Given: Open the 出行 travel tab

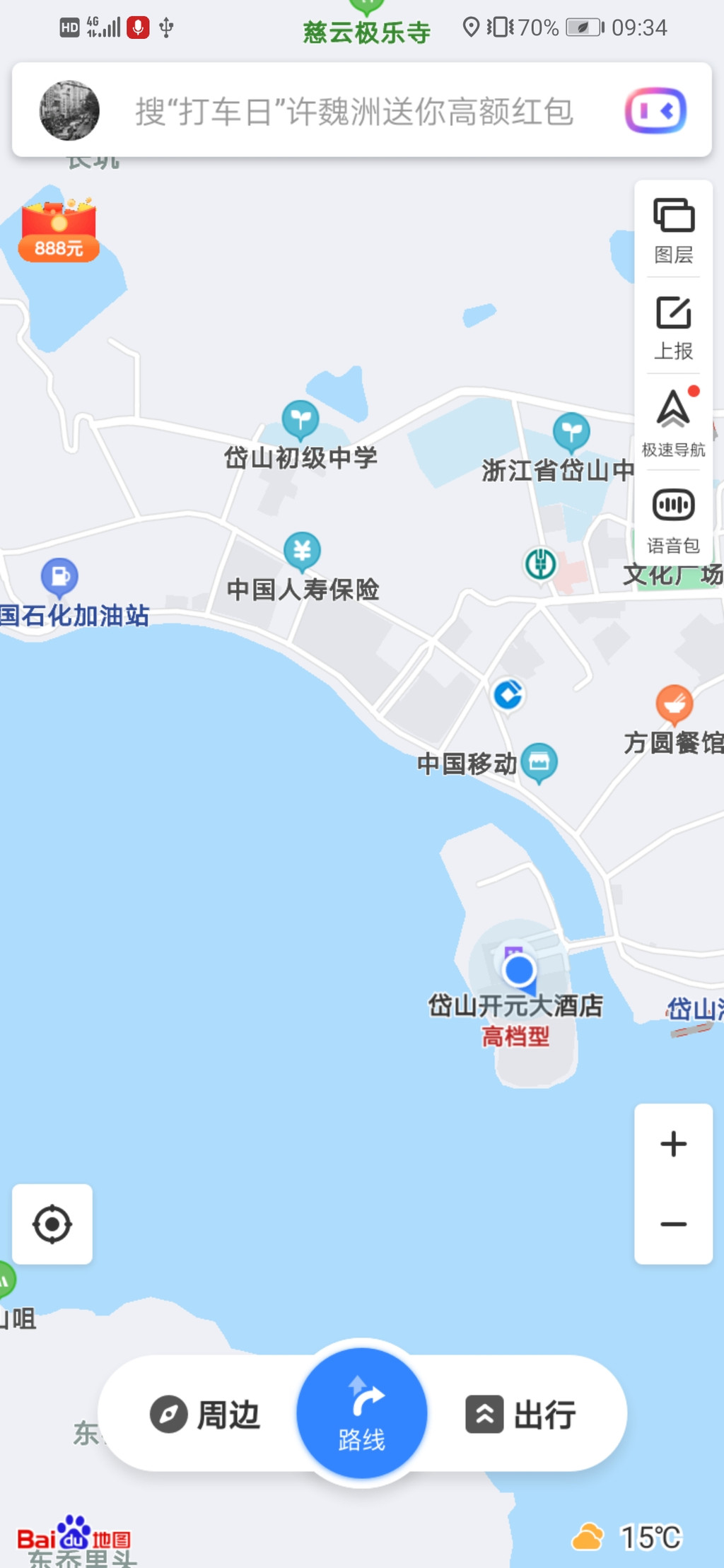Looking at the screenshot, I should [521, 1415].
